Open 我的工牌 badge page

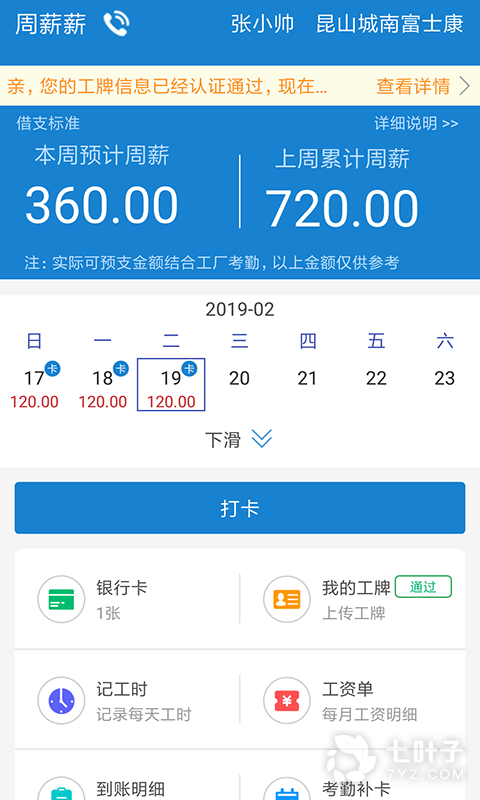352,599
